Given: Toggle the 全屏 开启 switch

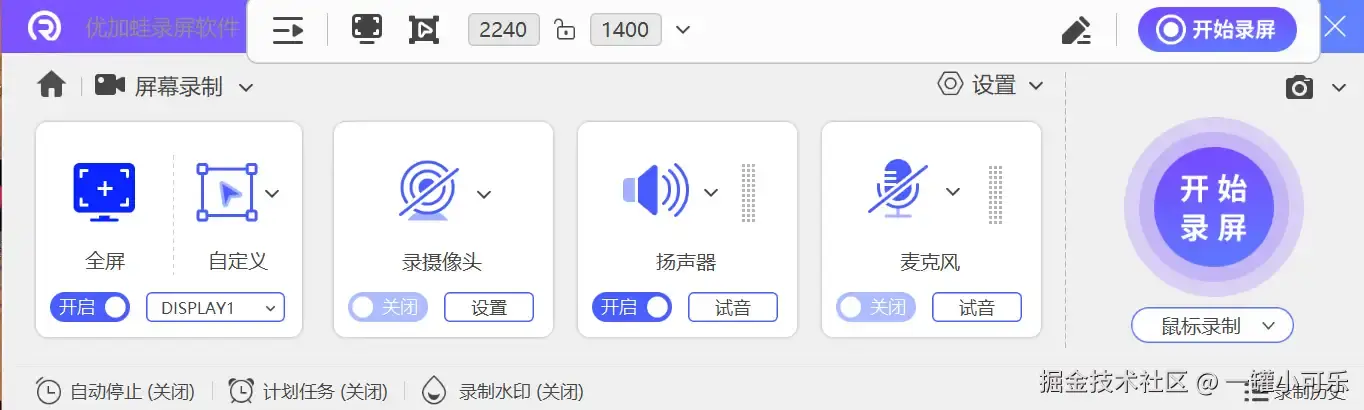Looking at the screenshot, I should pyautogui.click(x=90, y=307).
